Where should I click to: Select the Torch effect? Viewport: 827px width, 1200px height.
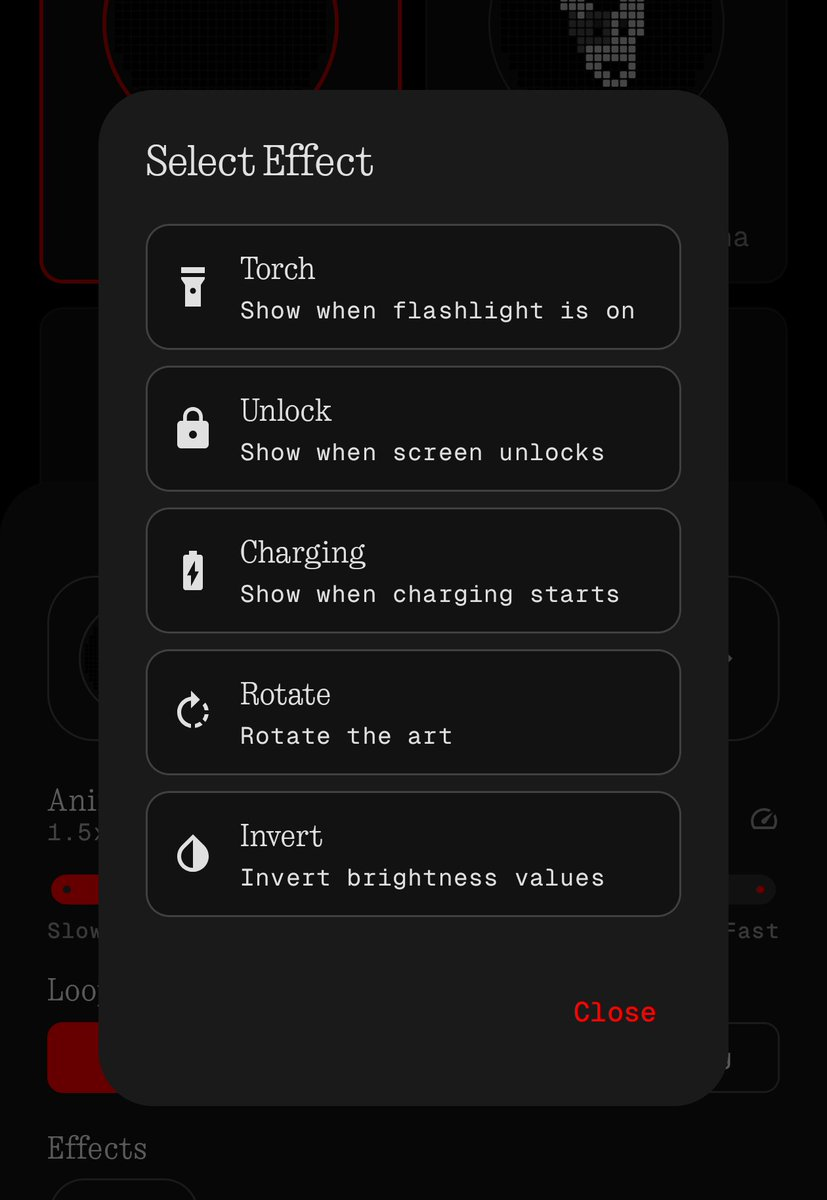coord(413,287)
